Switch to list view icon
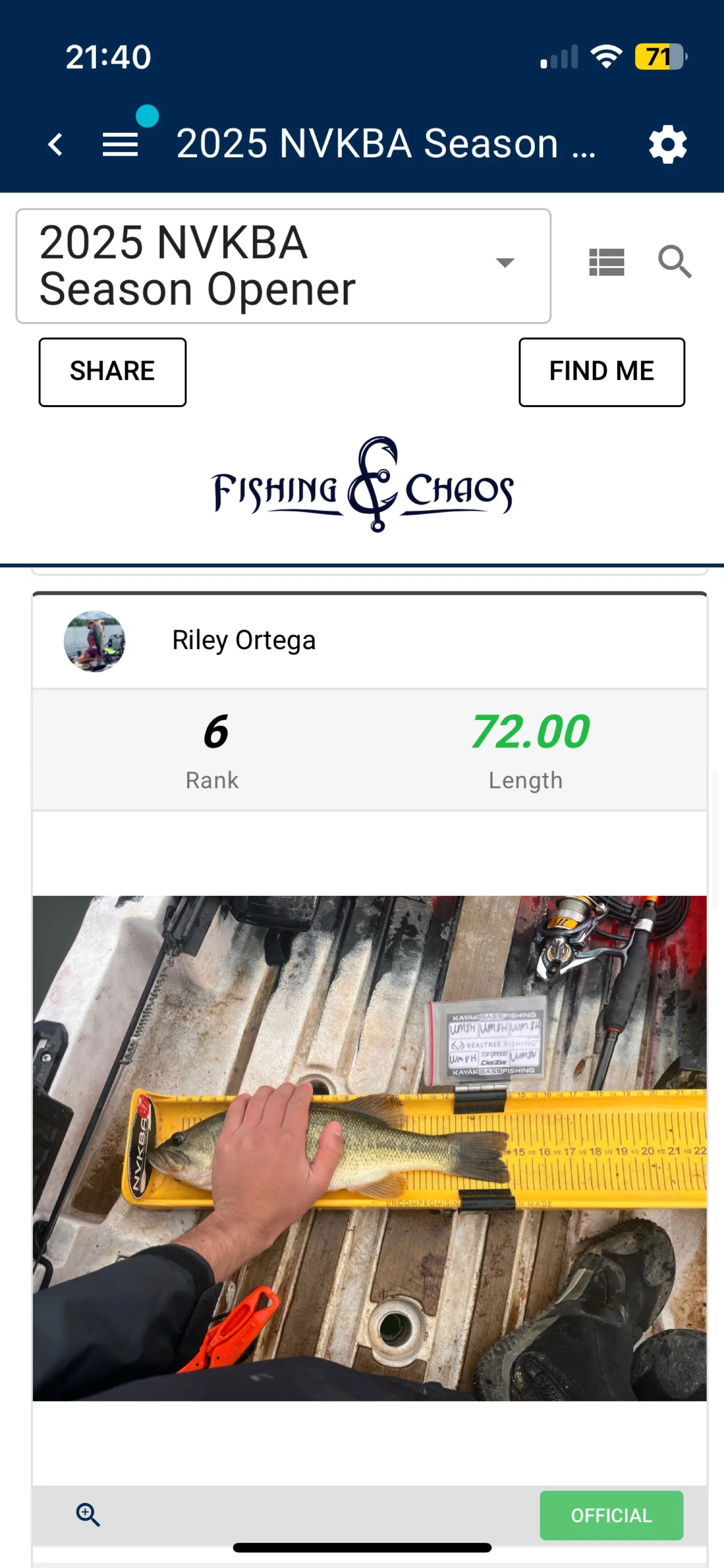This screenshot has height=1568, width=724. (x=607, y=262)
